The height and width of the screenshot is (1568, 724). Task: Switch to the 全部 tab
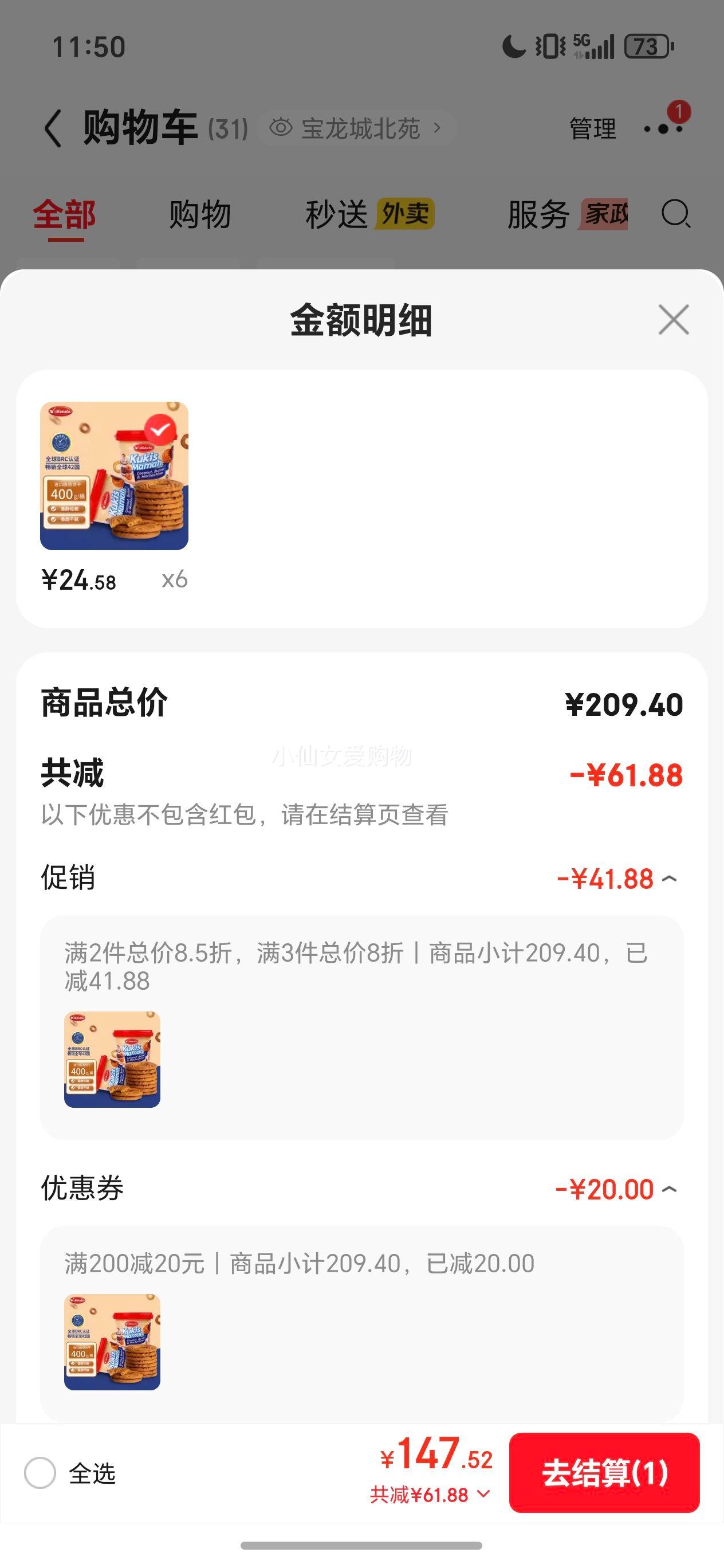[x=65, y=214]
